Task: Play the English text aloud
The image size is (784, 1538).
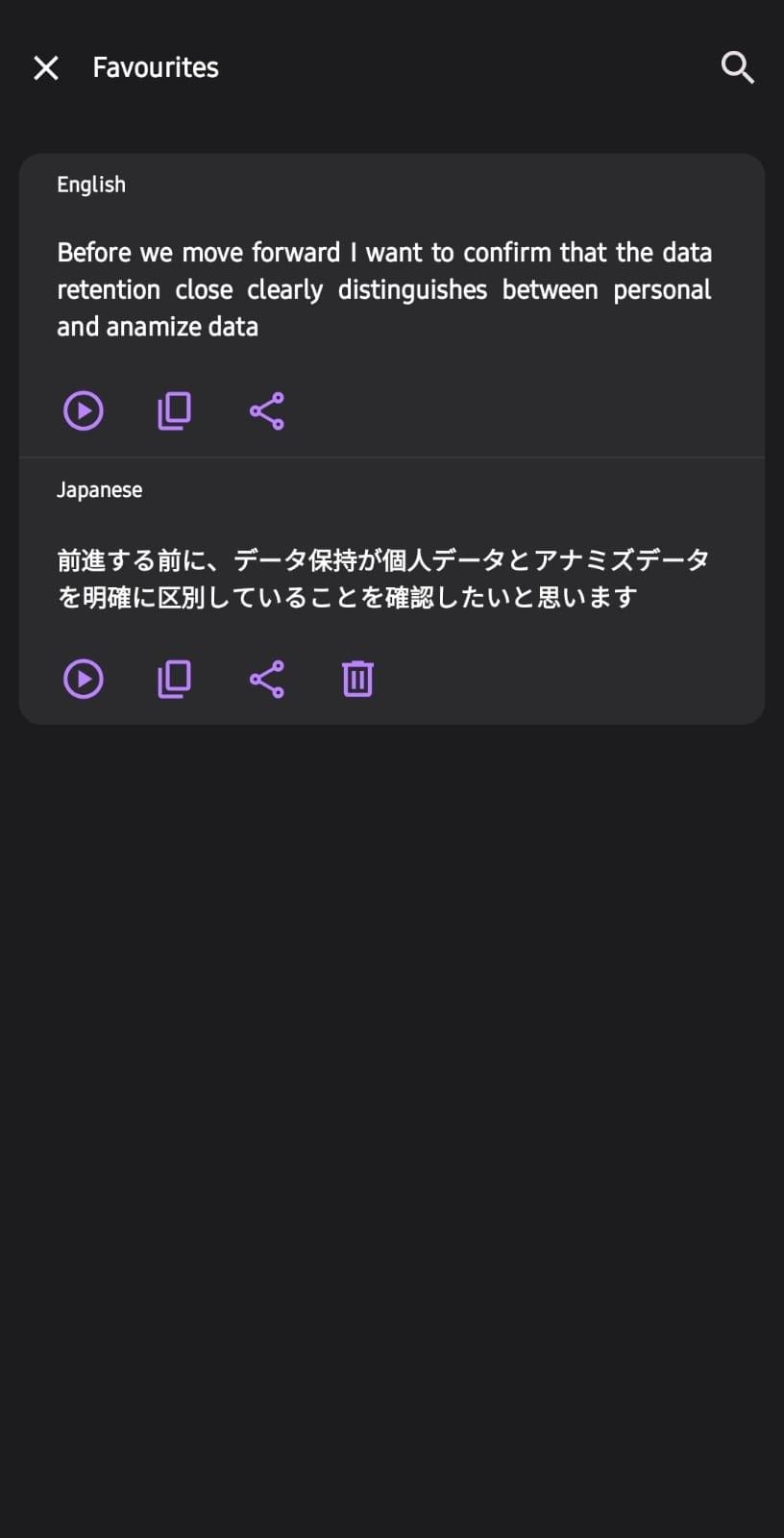Action: coord(84,410)
